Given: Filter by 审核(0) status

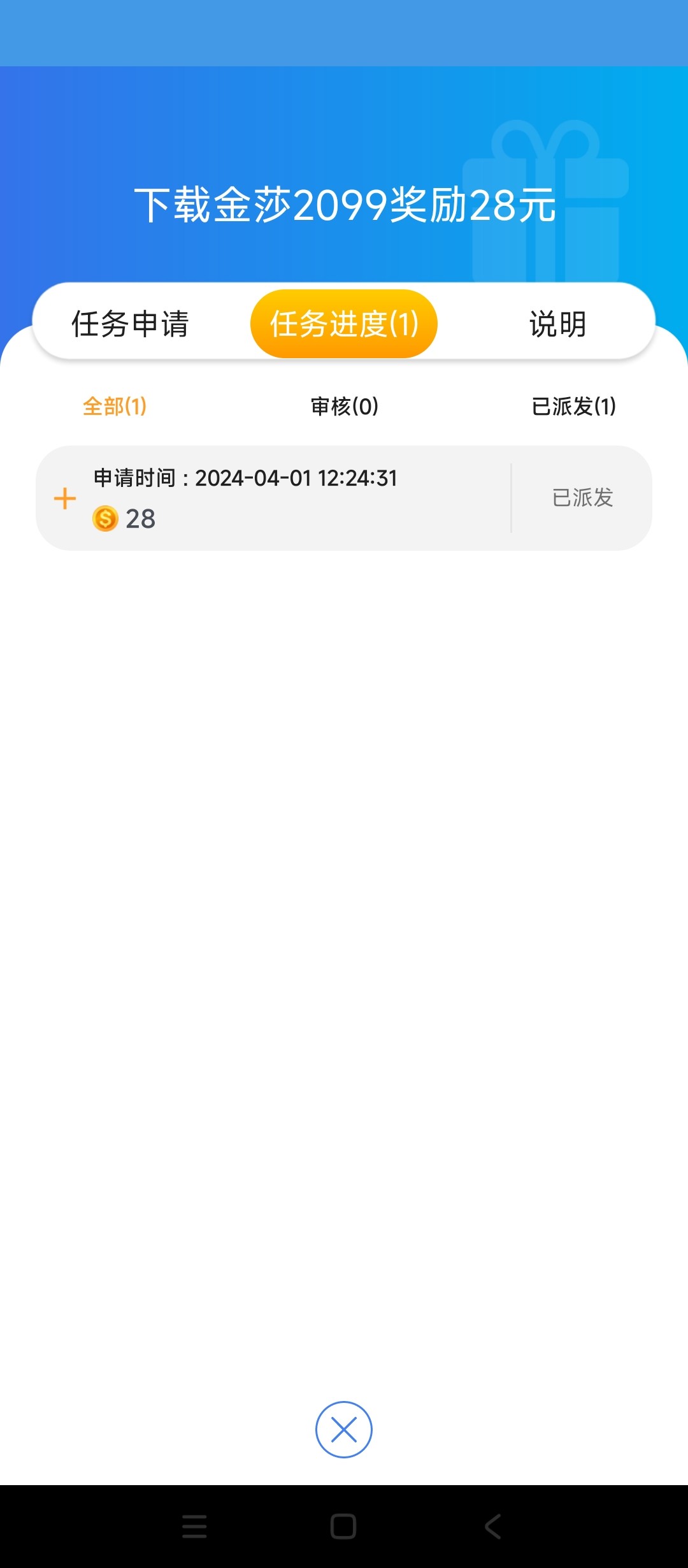Looking at the screenshot, I should tap(344, 406).
